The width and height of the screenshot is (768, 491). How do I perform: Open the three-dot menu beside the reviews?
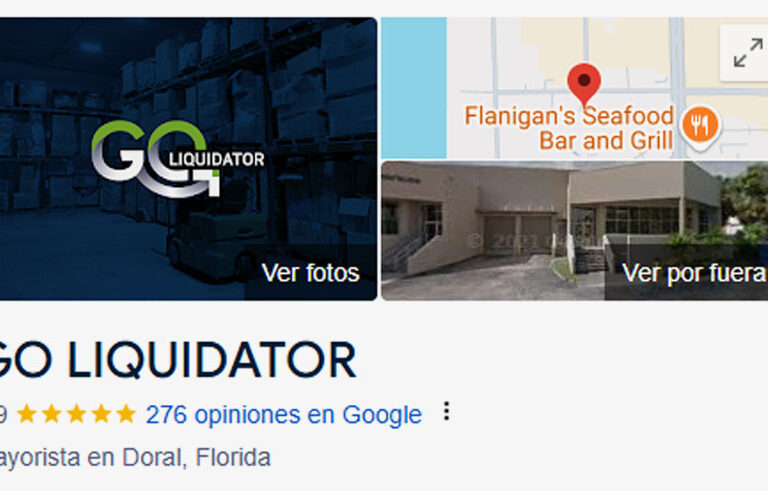pos(447,412)
